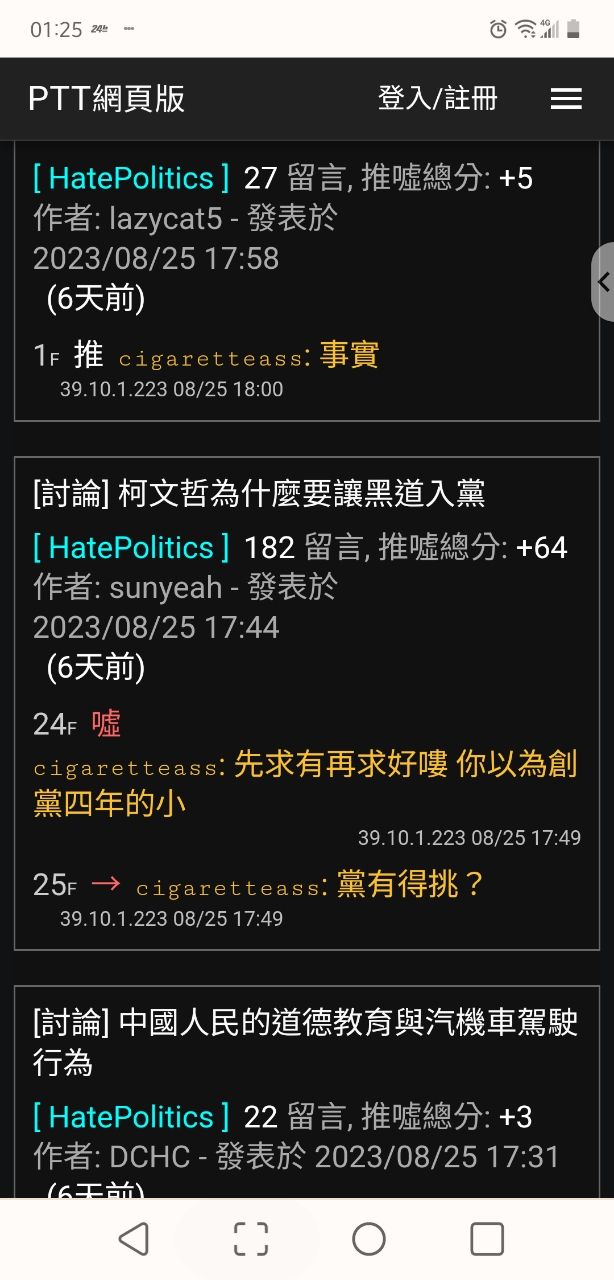Open the post 柯文哲為什麼要讓黑道入黨

pyautogui.click(x=259, y=492)
